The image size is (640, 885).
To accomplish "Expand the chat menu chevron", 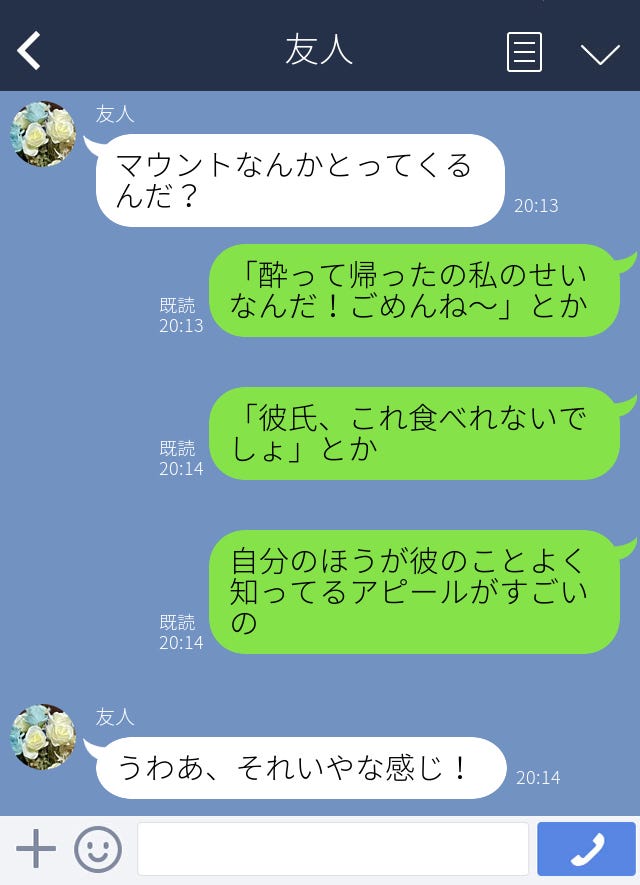I will [x=600, y=53].
